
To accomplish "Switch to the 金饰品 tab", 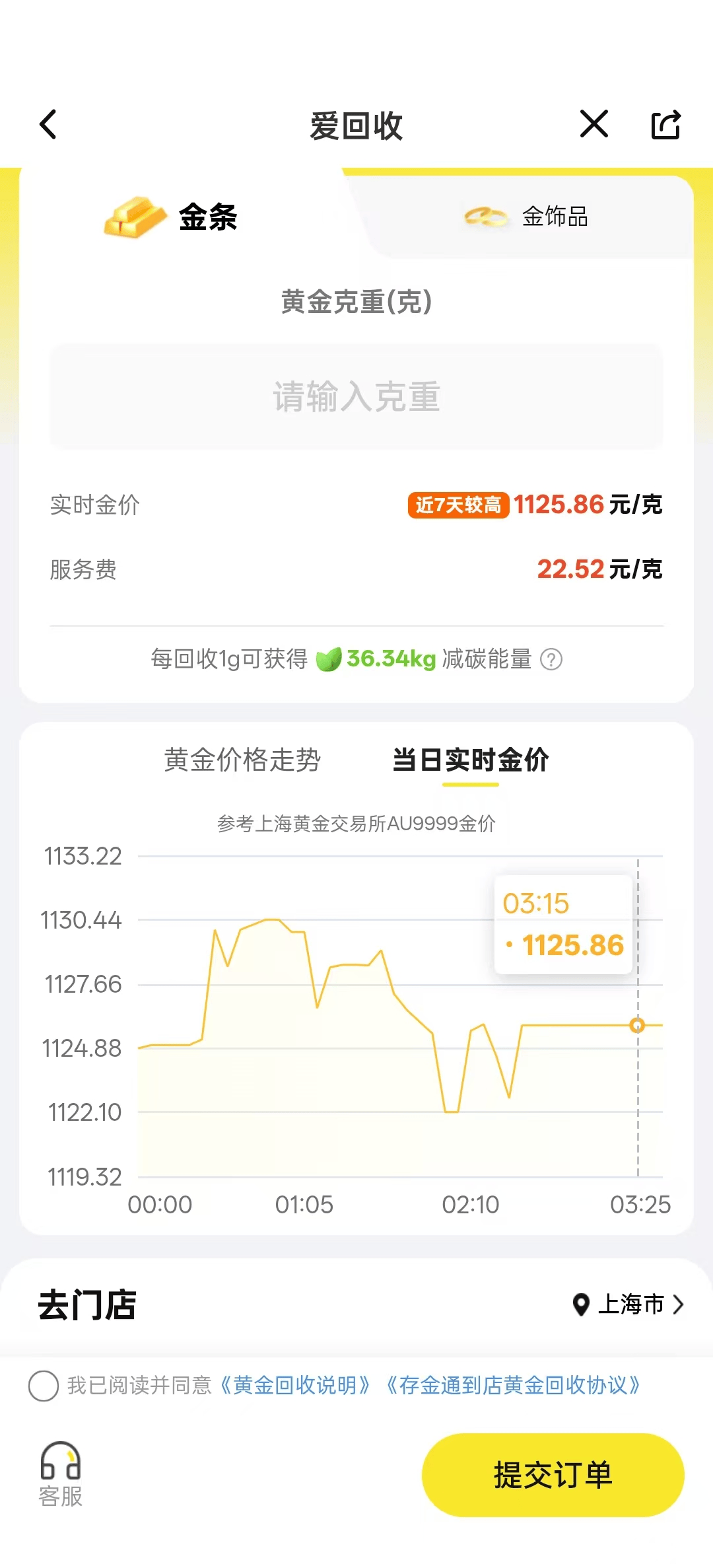I will (526, 217).
